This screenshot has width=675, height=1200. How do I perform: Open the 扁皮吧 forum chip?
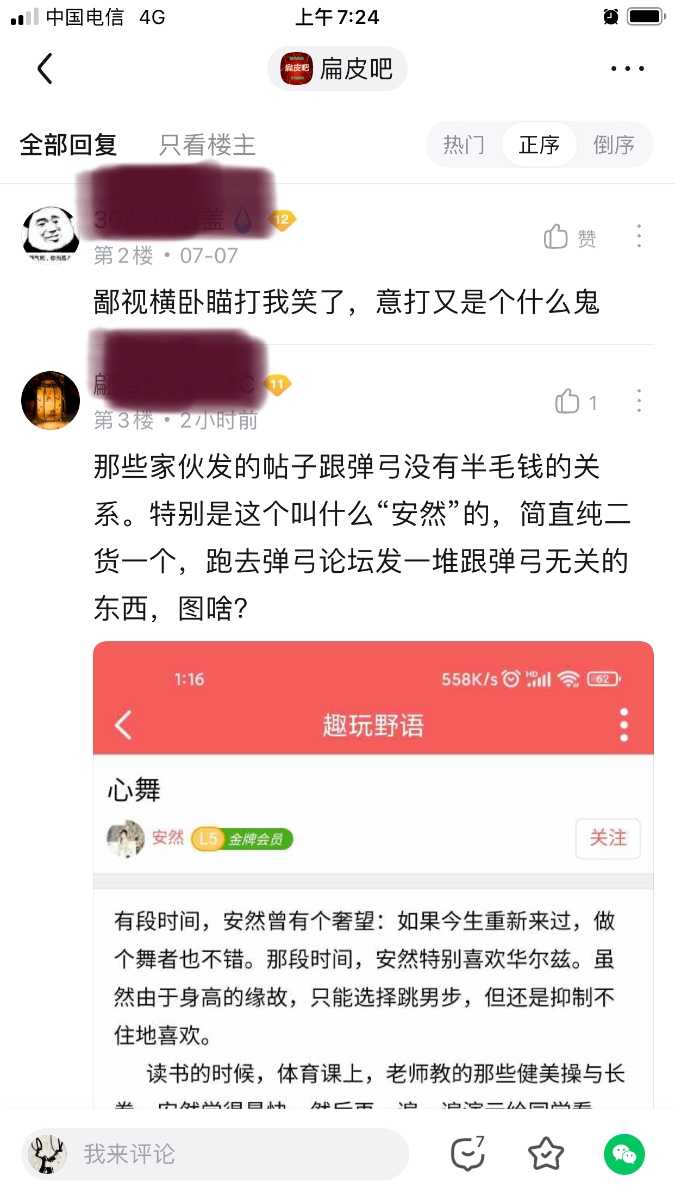point(337,69)
